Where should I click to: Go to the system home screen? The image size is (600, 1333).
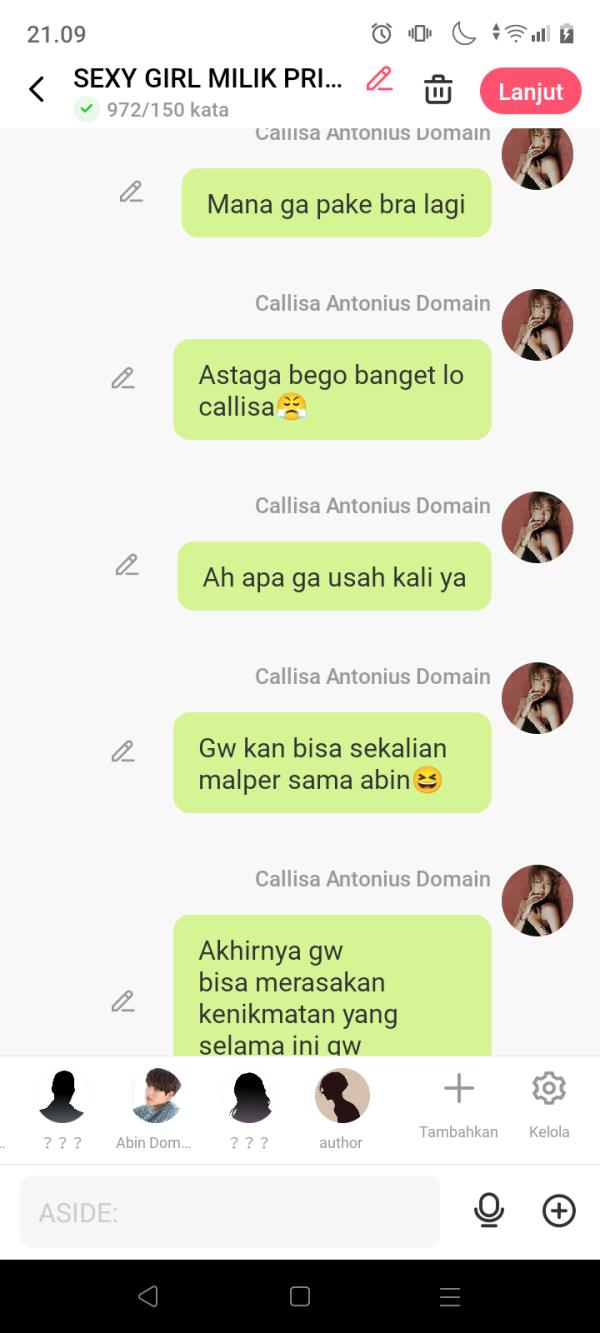pyautogui.click(x=300, y=1297)
